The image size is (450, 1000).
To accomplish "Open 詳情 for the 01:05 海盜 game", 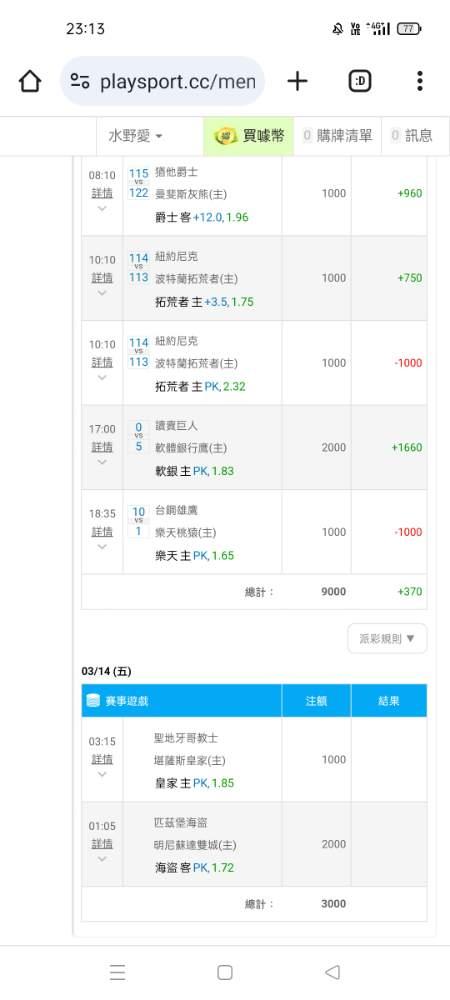I will (102, 844).
